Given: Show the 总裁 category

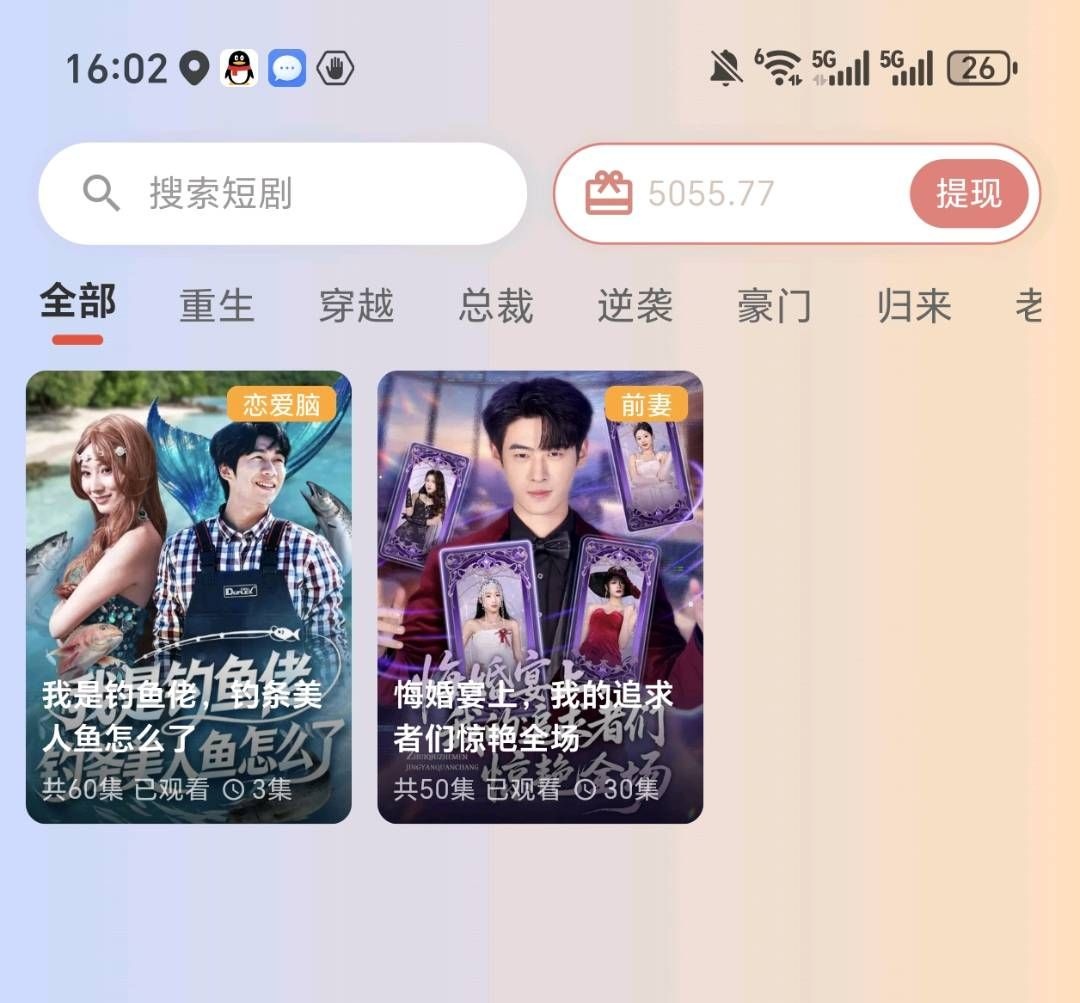Looking at the screenshot, I should 496,306.
